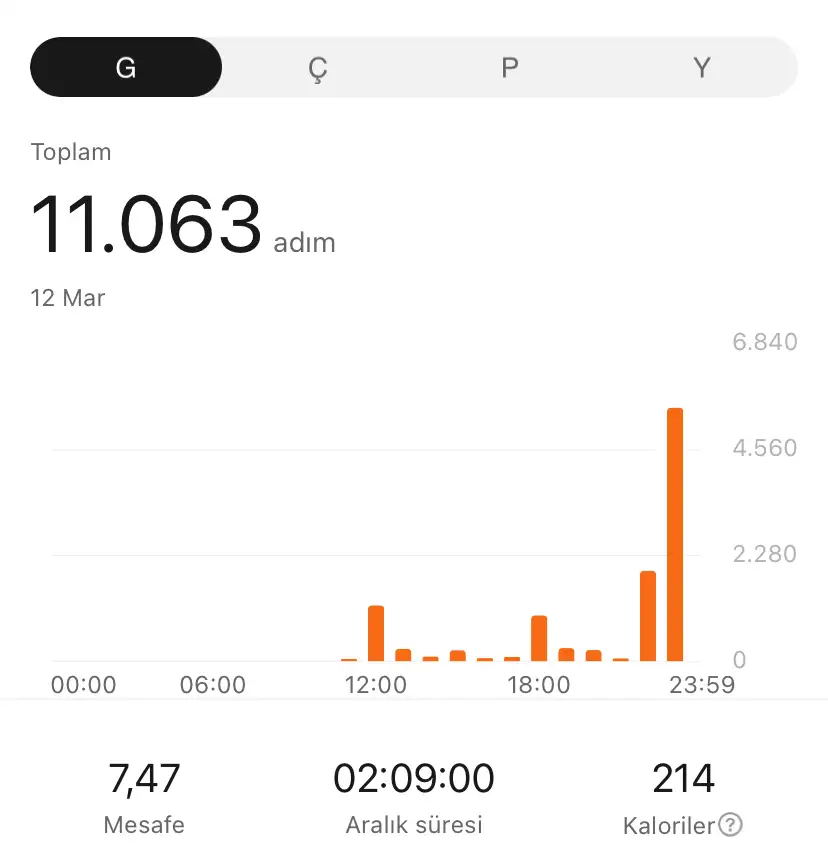Switch to the Ç period tab
The width and height of the screenshot is (828, 862).
[x=317, y=67]
